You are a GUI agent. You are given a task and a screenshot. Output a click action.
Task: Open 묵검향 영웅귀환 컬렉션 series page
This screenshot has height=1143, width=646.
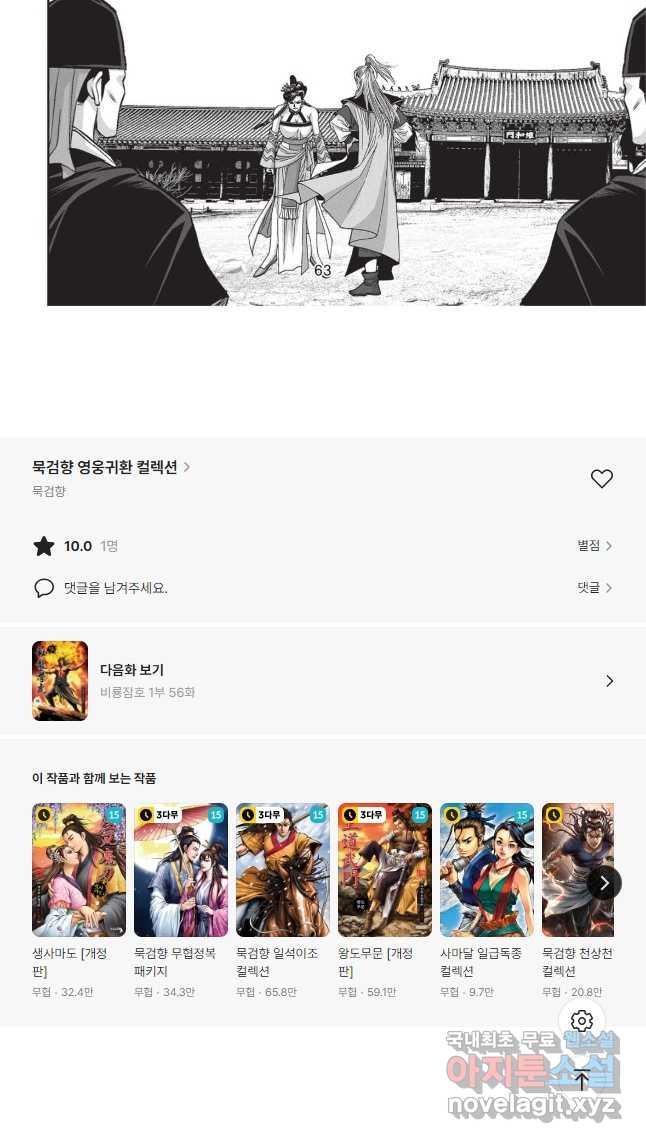[x=110, y=467]
